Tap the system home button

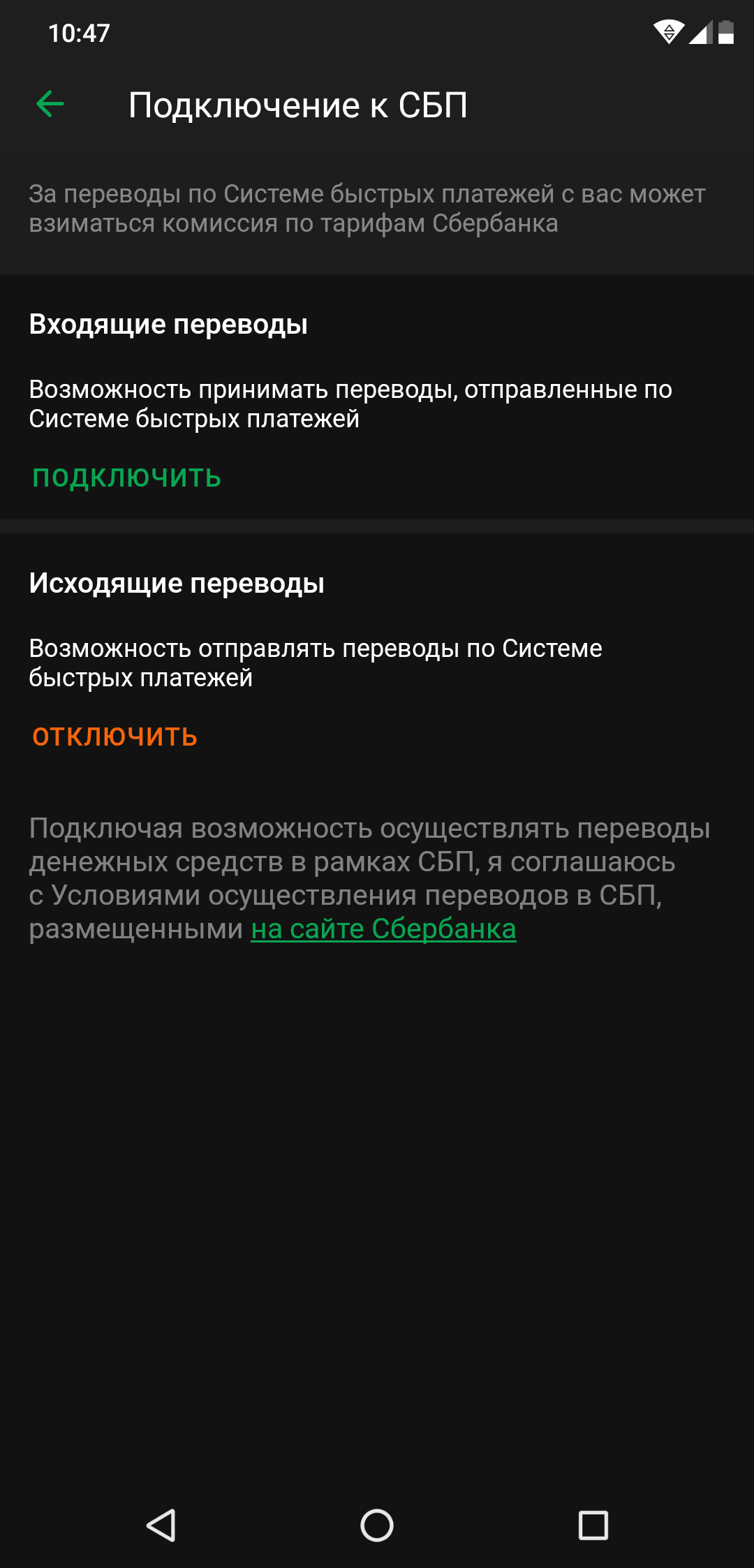[377, 1525]
